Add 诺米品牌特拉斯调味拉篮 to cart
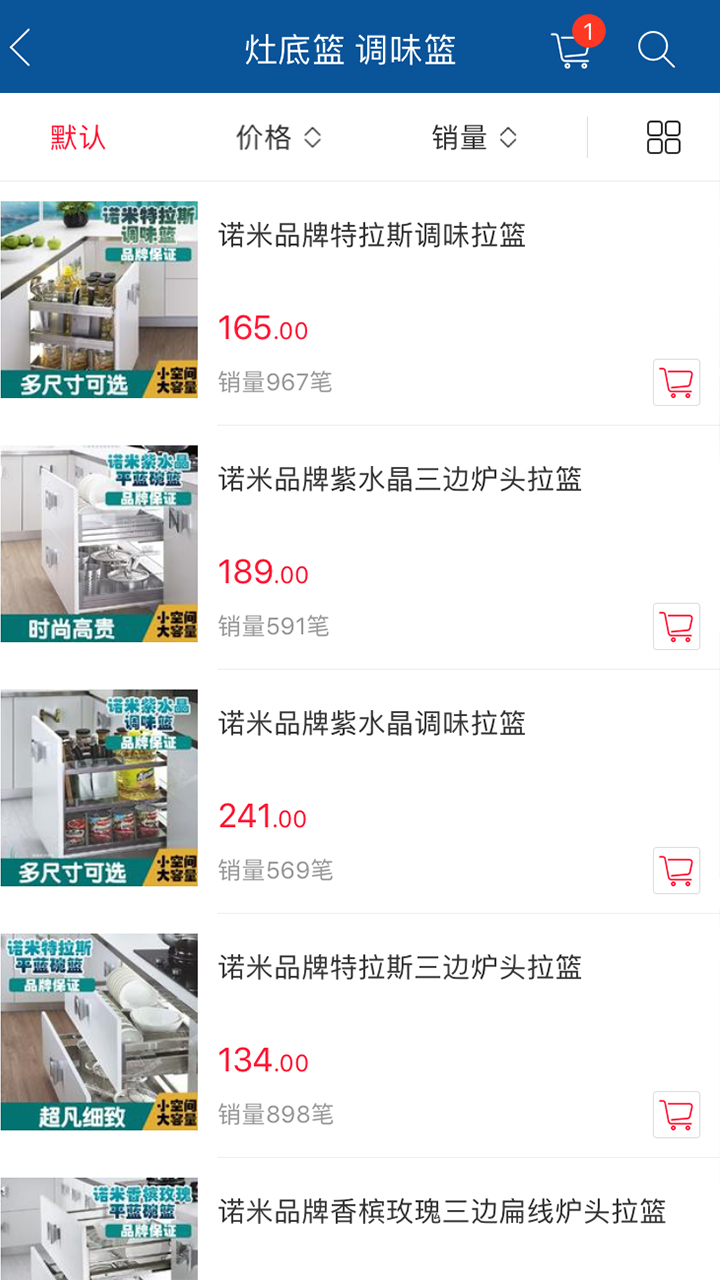Screen dimensions: 720x1280 [676, 382]
